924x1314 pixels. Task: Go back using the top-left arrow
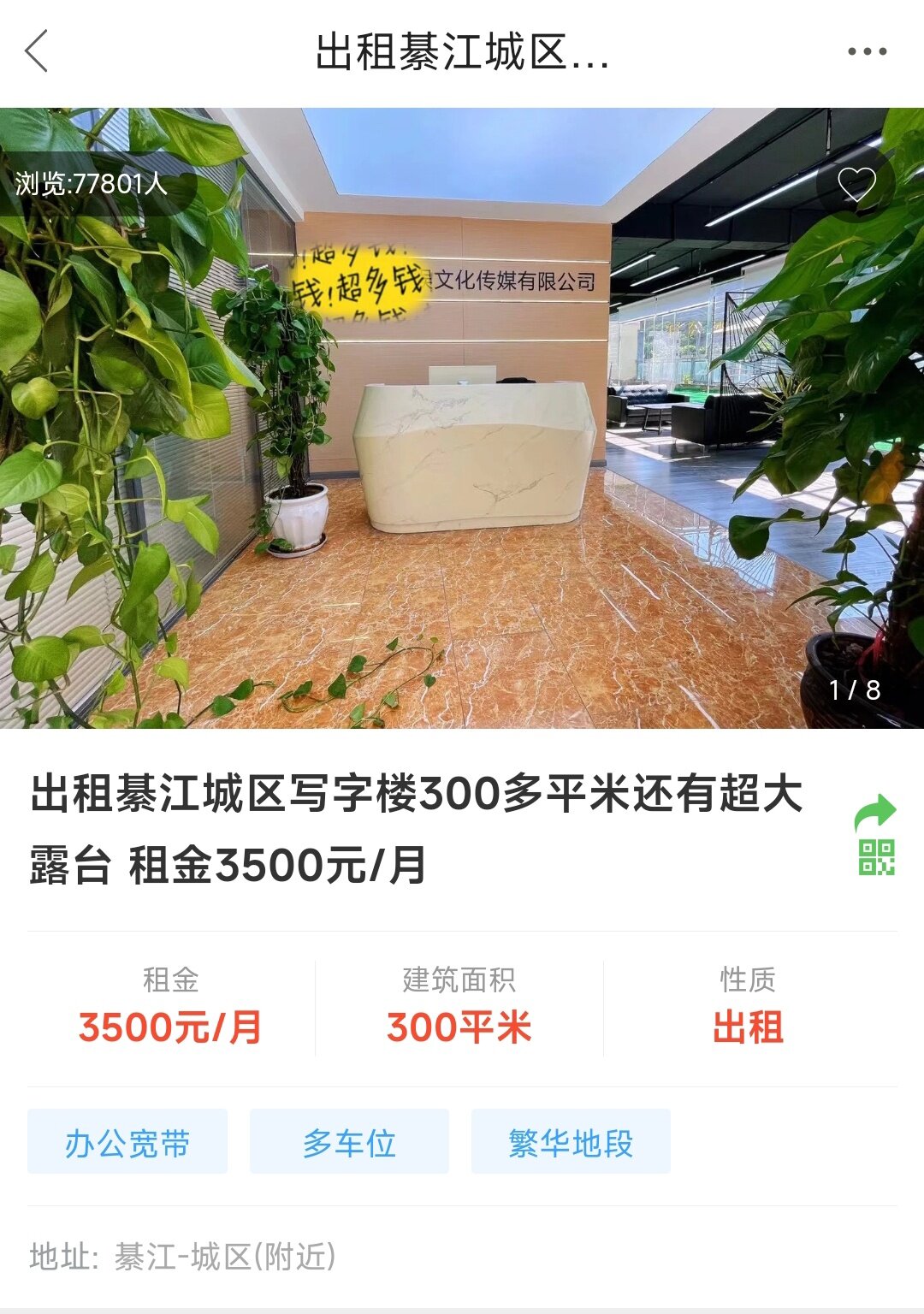(x=37, y=51)
